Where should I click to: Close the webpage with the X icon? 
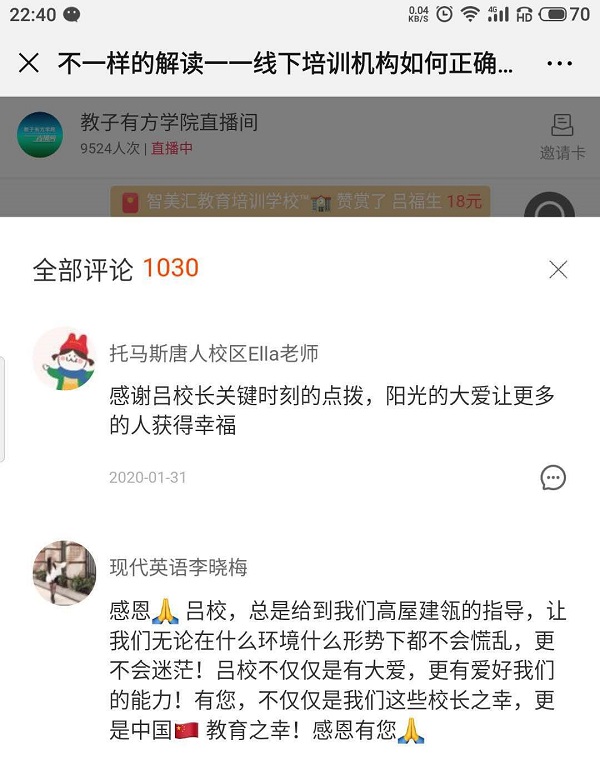(29, 64)
